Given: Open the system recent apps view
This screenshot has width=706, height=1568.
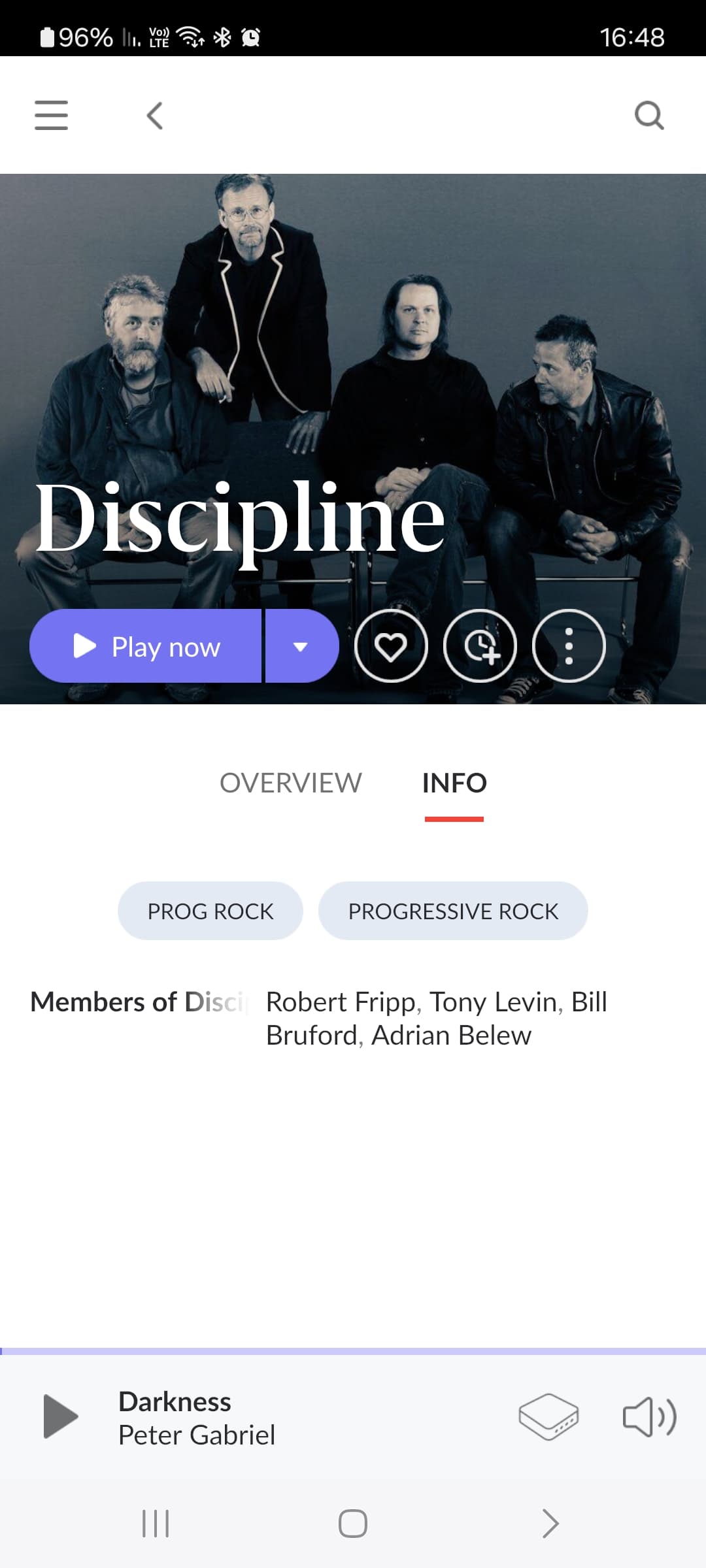Looking at the screenshot, I should point(156,1524).
